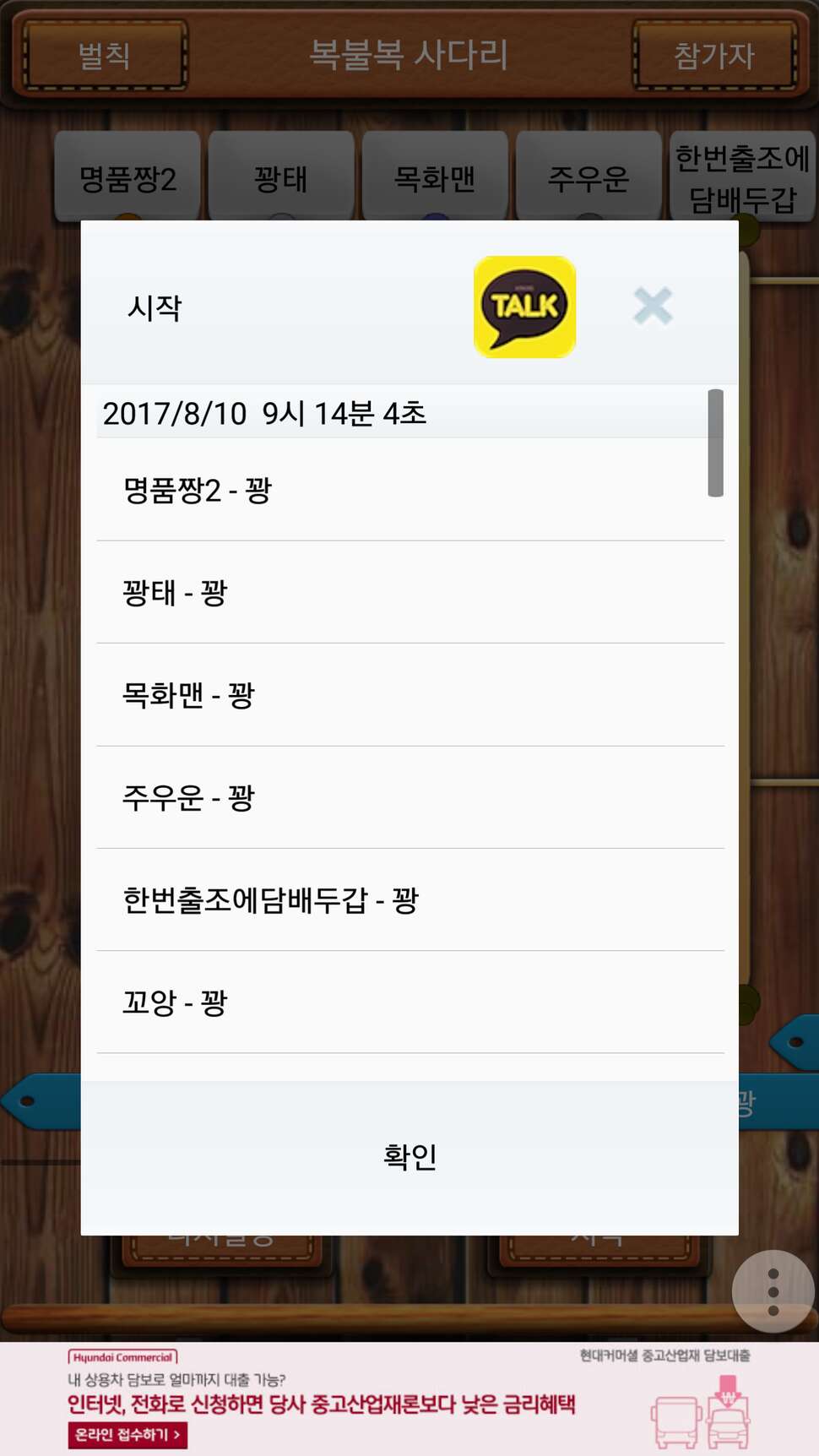819x1456 pixels.
Task: Select the 꽝태 - 꽝 result row
Action: (x=410, y=592)
